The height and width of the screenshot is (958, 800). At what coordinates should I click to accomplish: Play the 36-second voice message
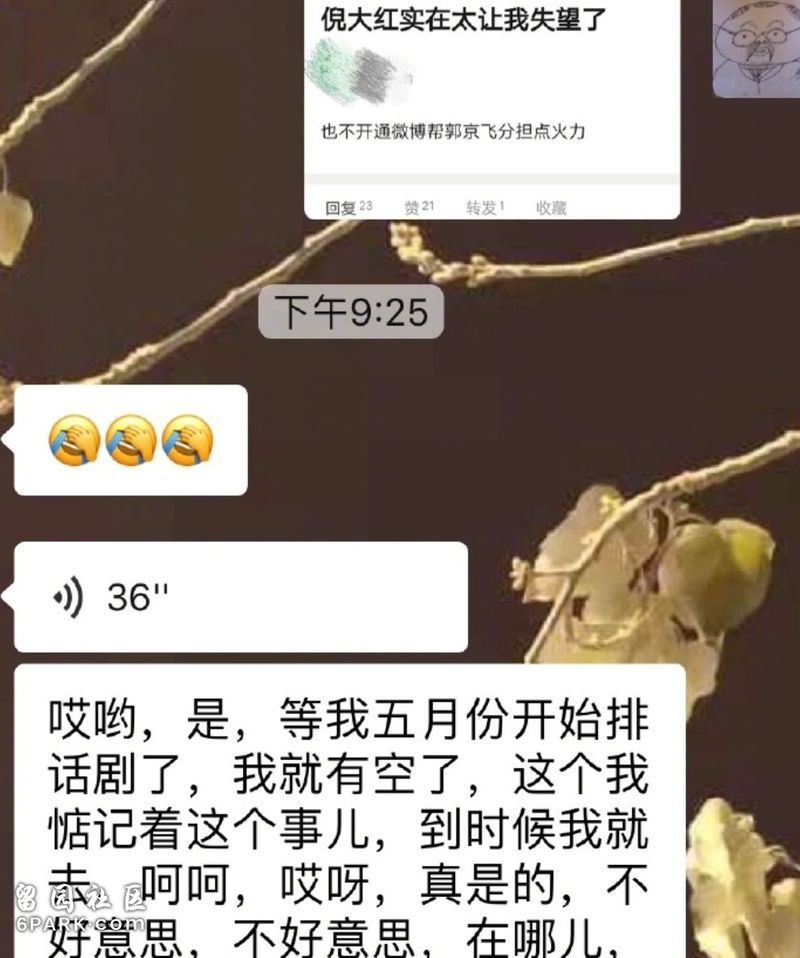click(x=240, y=597)
